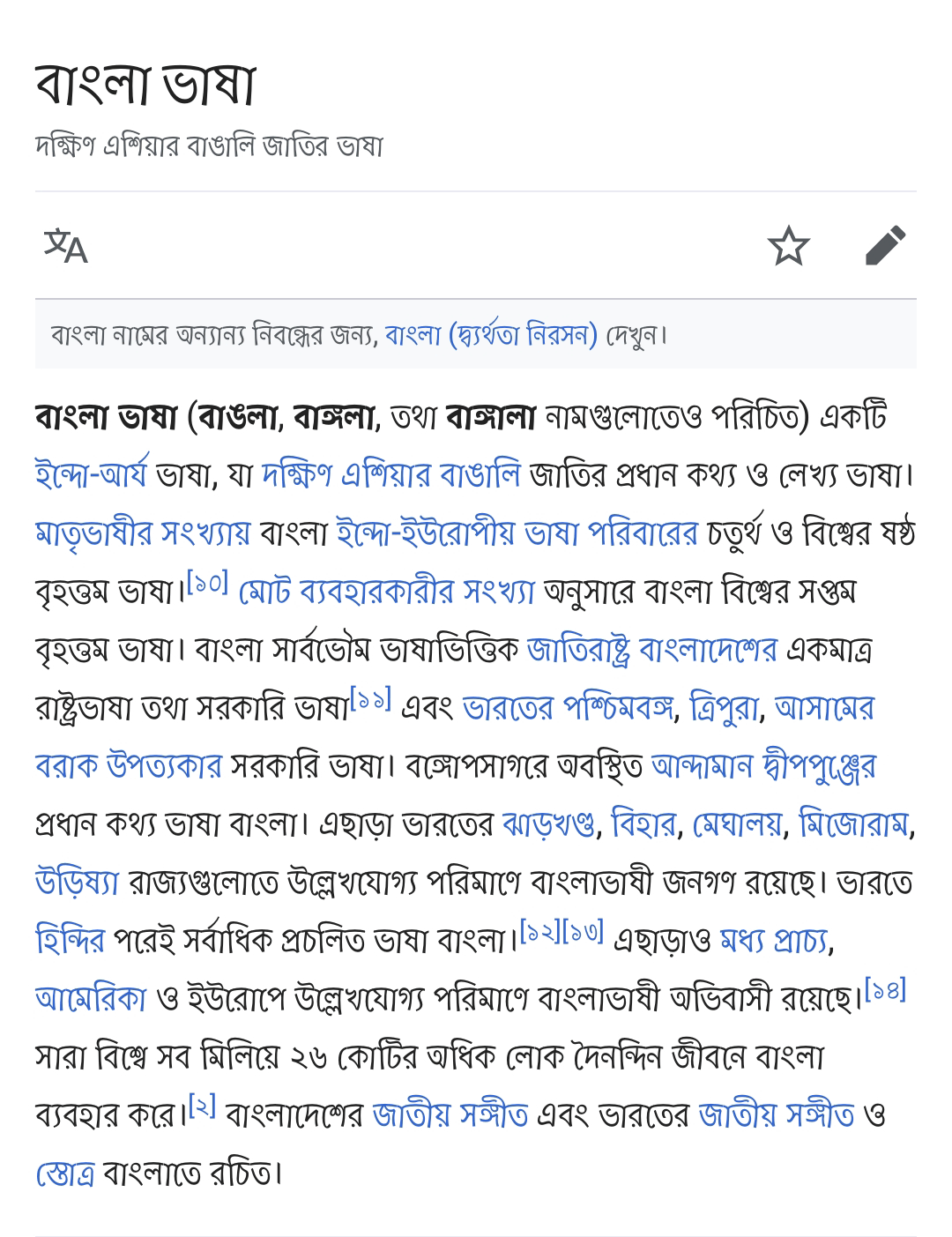
Task: Open the বাংলা (দ্ব্যর্থতা নিরসন) link
Action: (x=491, y=336)
